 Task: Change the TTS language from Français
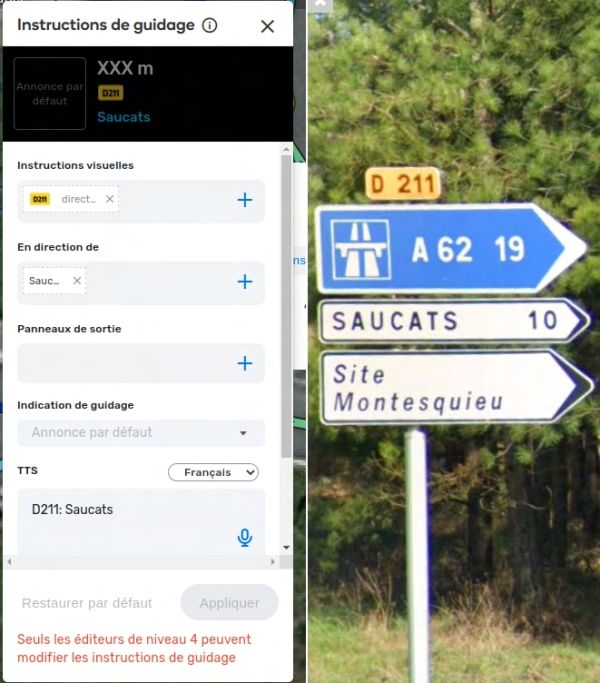213,472
